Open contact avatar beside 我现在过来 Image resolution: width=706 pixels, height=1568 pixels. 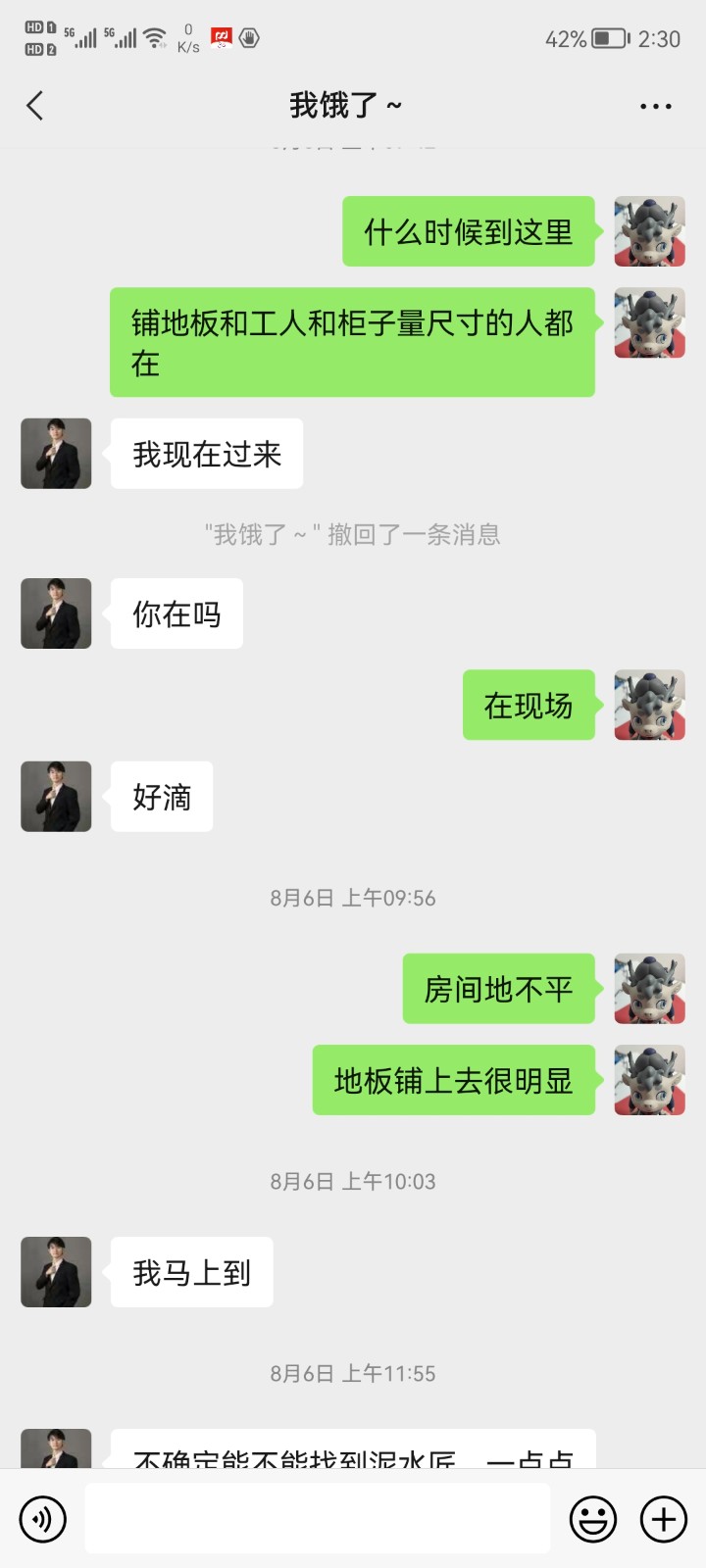click(56, 454)
